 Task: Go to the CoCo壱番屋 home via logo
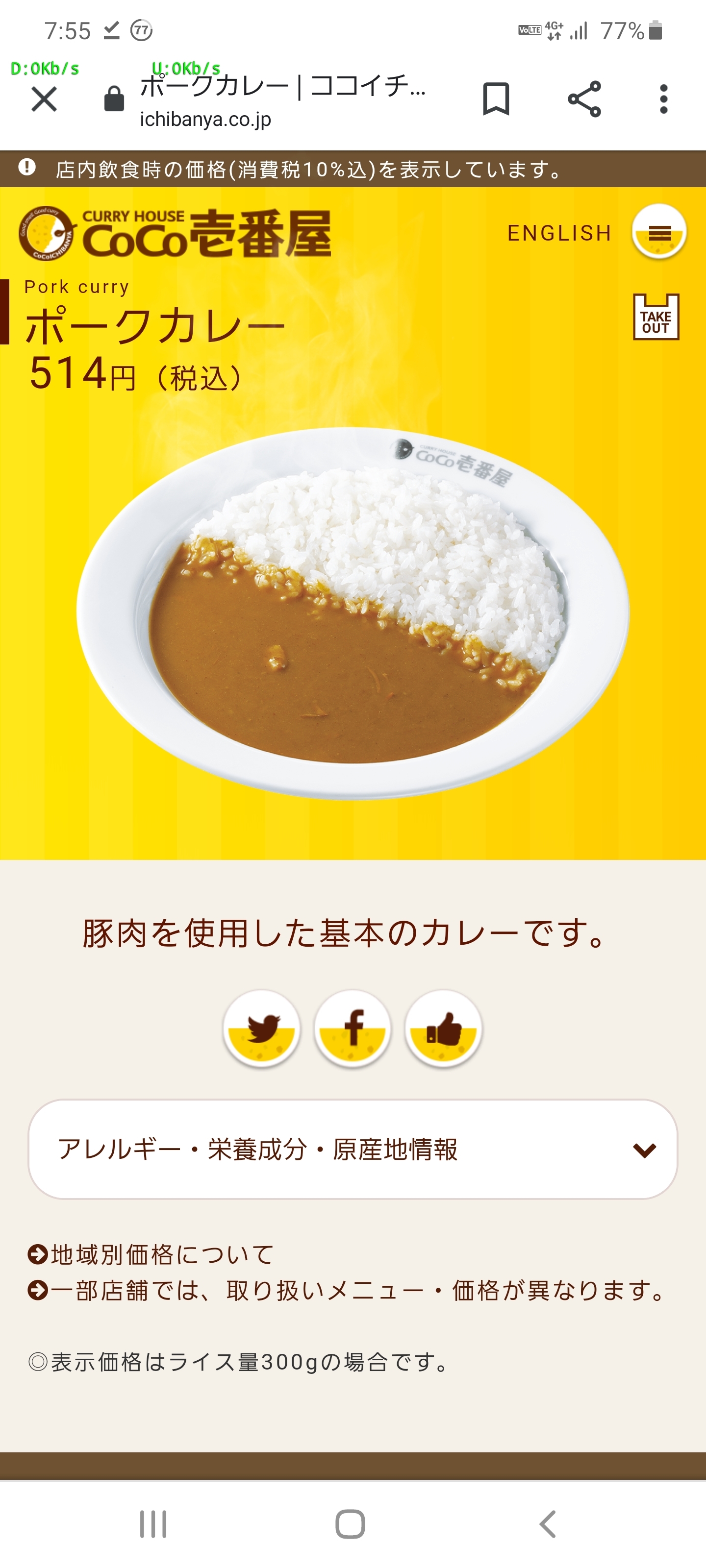click(176, 234)
